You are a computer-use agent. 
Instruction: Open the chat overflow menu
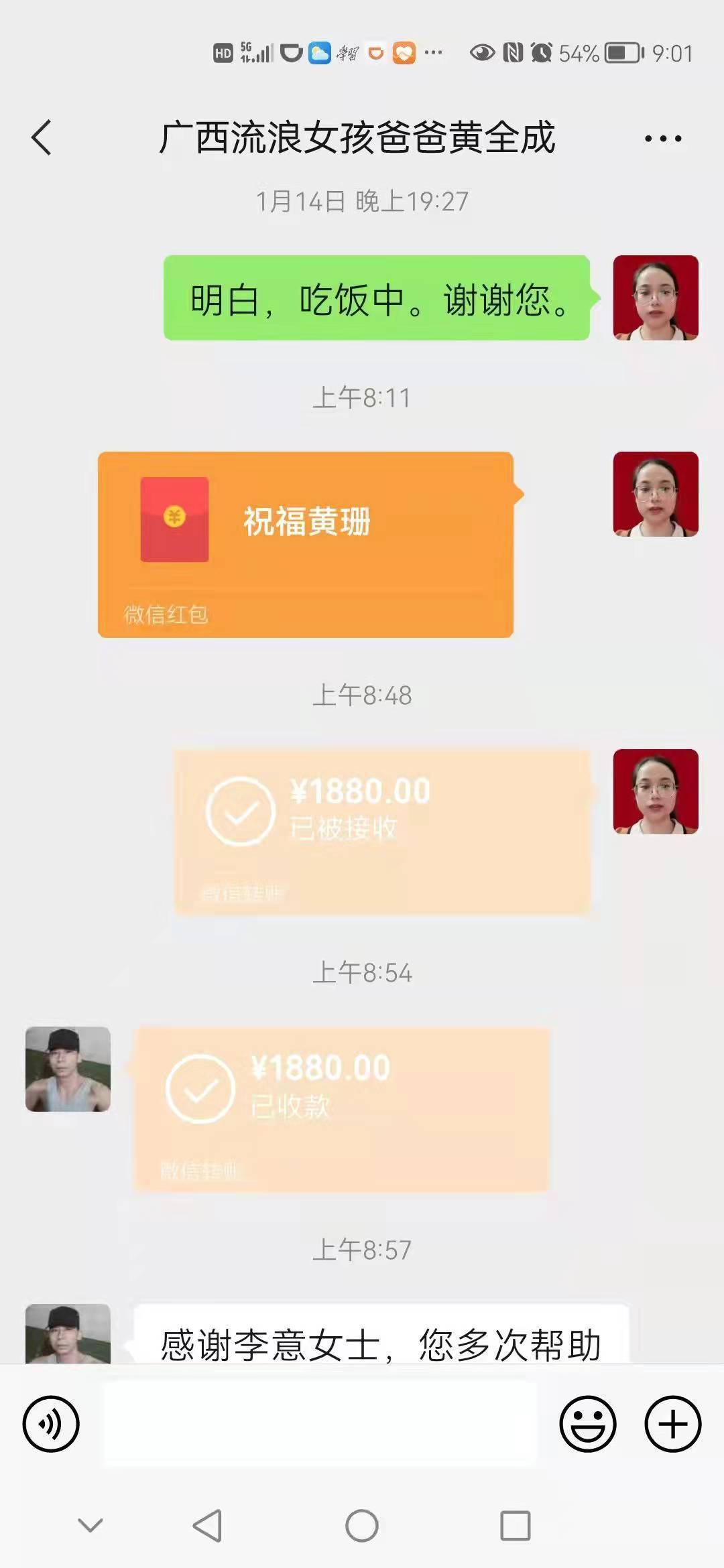[x=662, y=139]
